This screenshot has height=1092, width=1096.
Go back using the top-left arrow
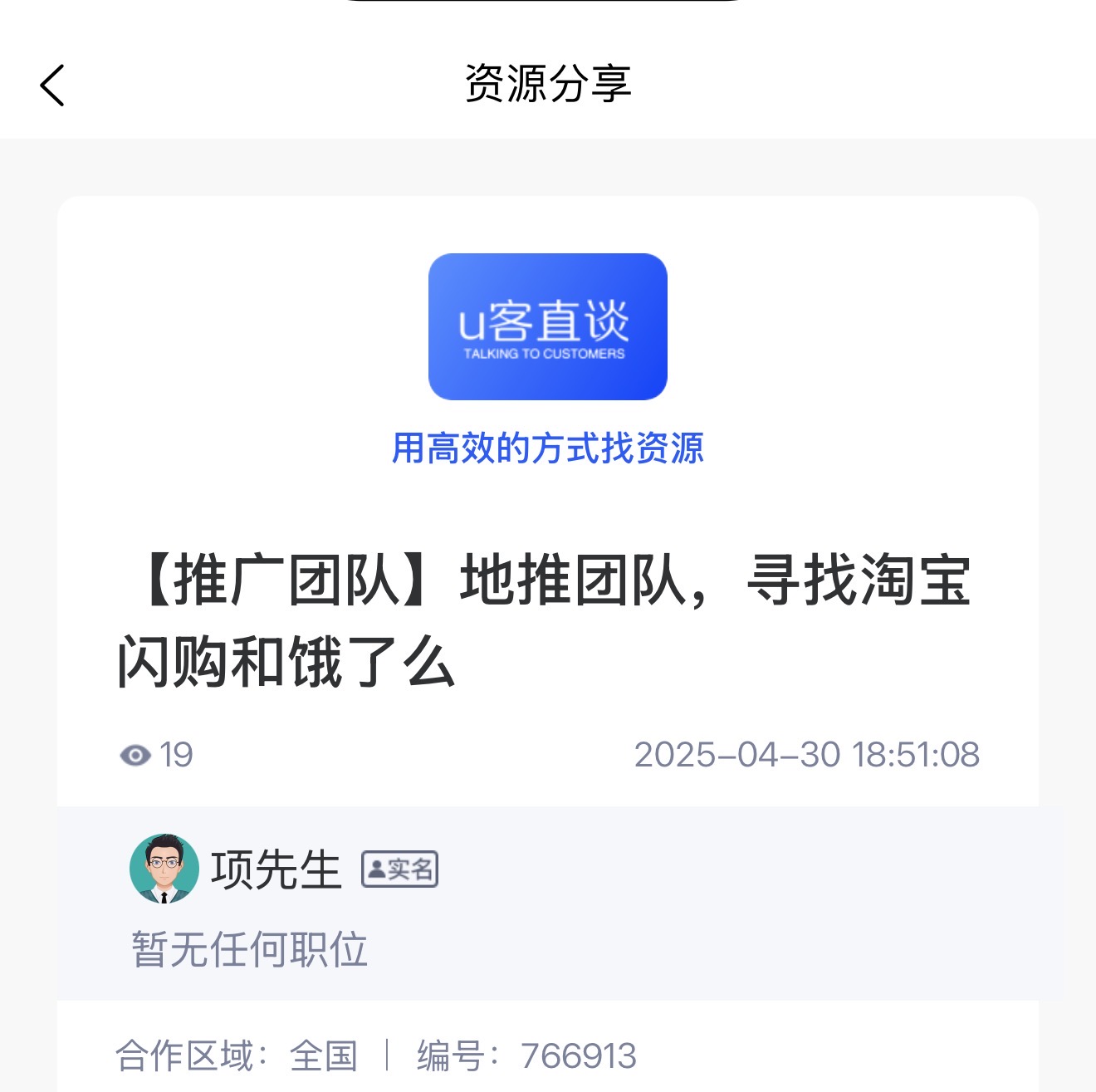pos(52,86)
